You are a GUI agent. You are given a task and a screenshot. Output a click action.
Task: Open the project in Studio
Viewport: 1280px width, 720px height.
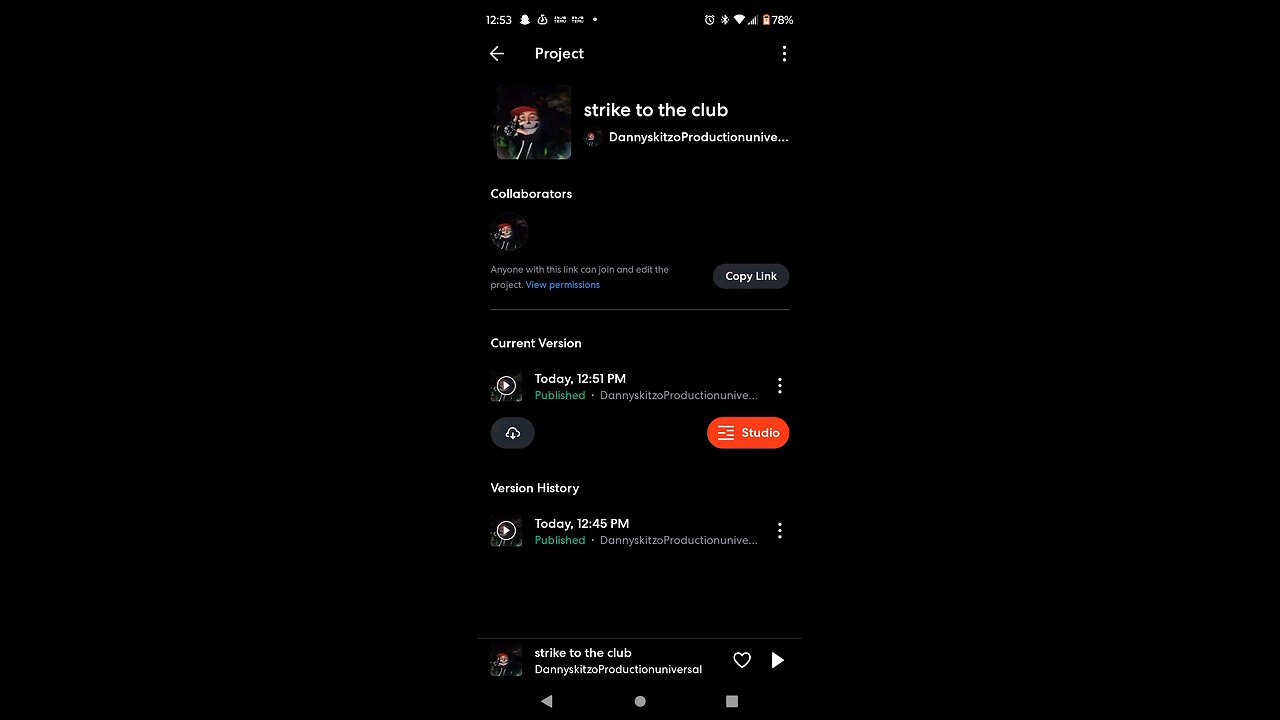click(748, 433)
